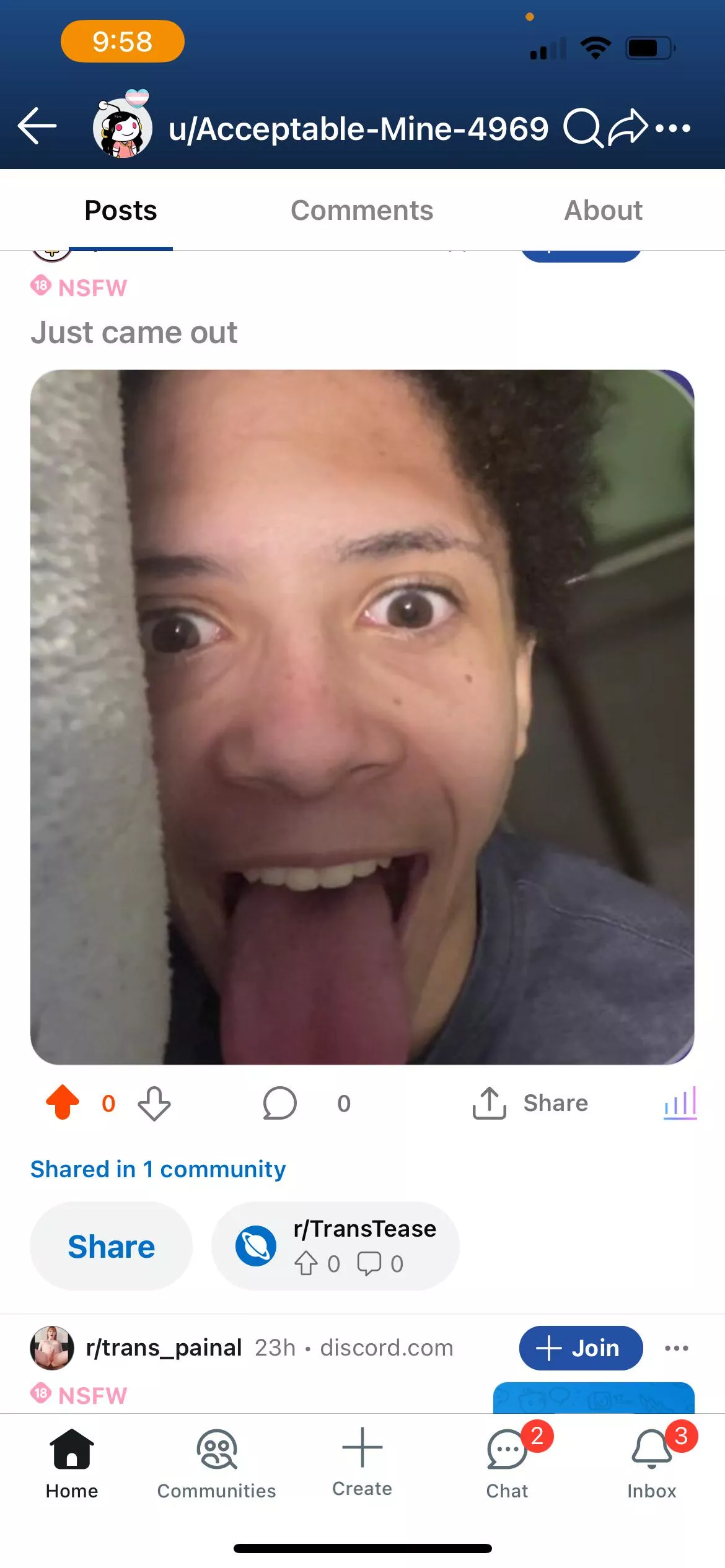Viewport: 725px width, 1568px height.
Task: Search within this user's profile
Action: pos(582,128)
